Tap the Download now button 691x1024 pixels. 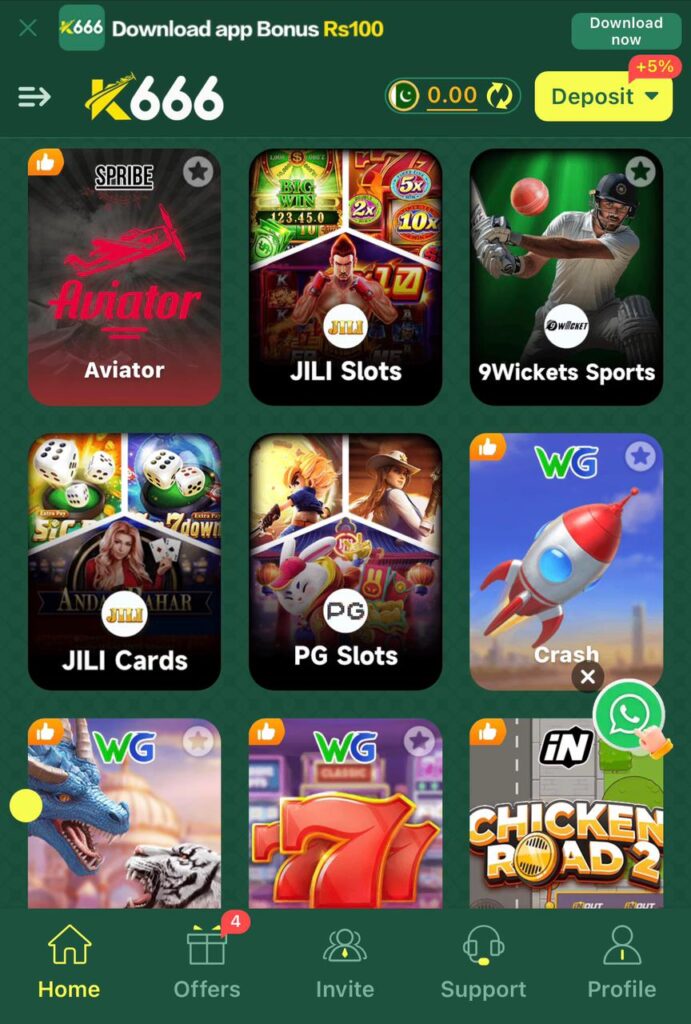pyautogui.click(x=626, y=31)
